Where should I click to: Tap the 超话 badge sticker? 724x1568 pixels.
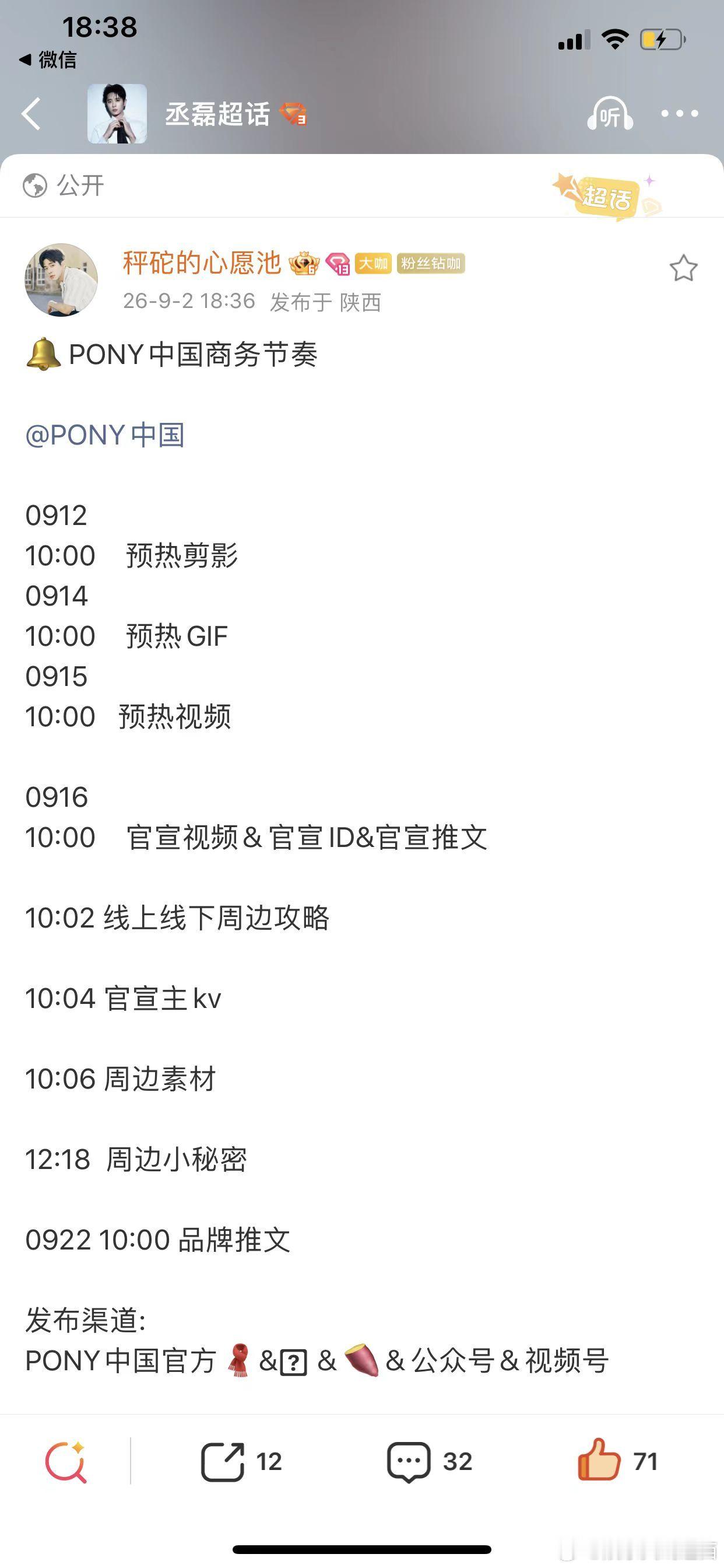606,196
